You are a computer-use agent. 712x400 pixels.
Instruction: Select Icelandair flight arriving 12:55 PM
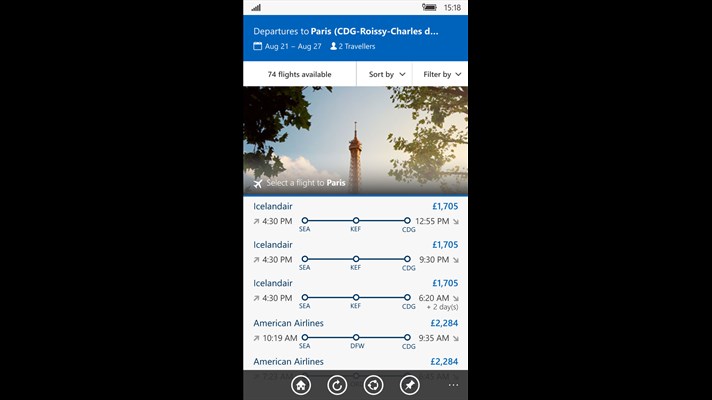356,217
